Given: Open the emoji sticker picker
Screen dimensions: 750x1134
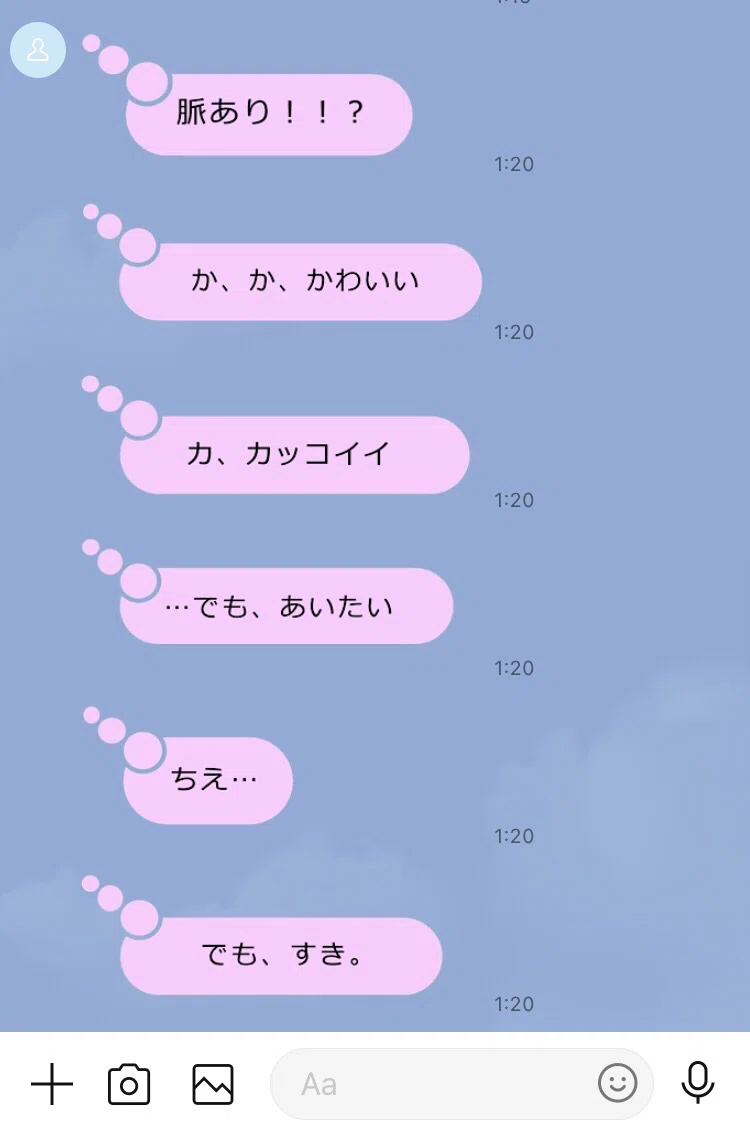Looking at the screenshot, I should [x=618, y=1083].
